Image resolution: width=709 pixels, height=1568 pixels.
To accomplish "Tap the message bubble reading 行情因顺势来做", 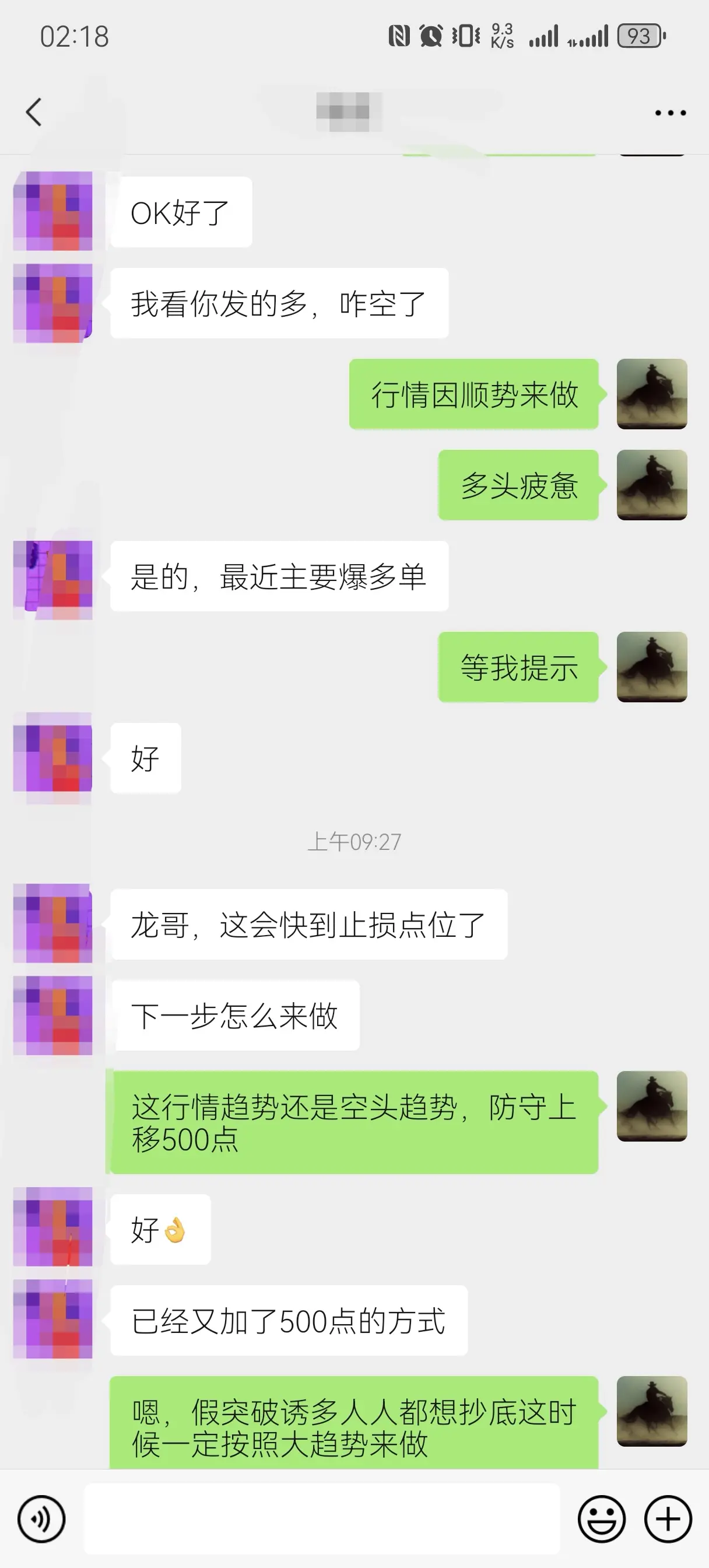I will [x=473, y=394].
